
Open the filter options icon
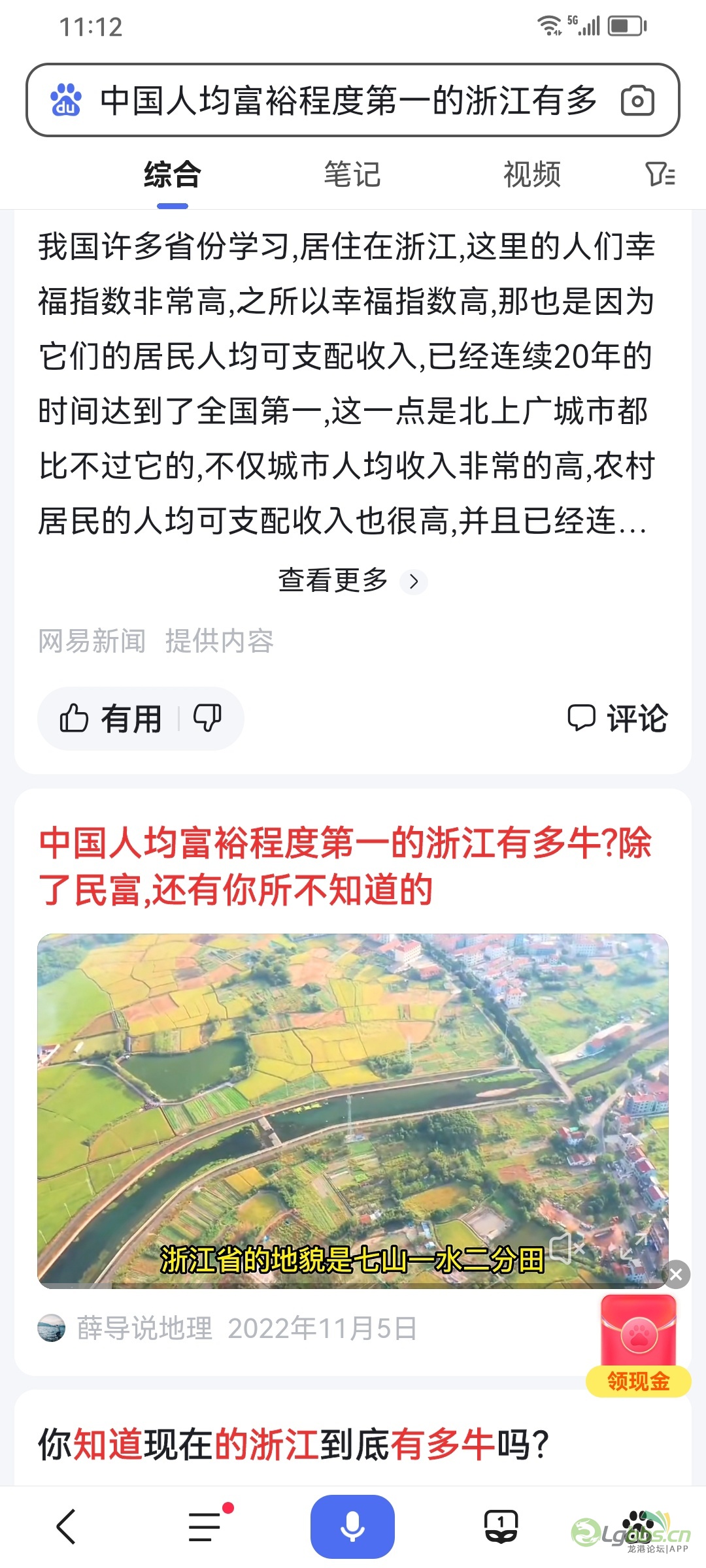(659, 174)
